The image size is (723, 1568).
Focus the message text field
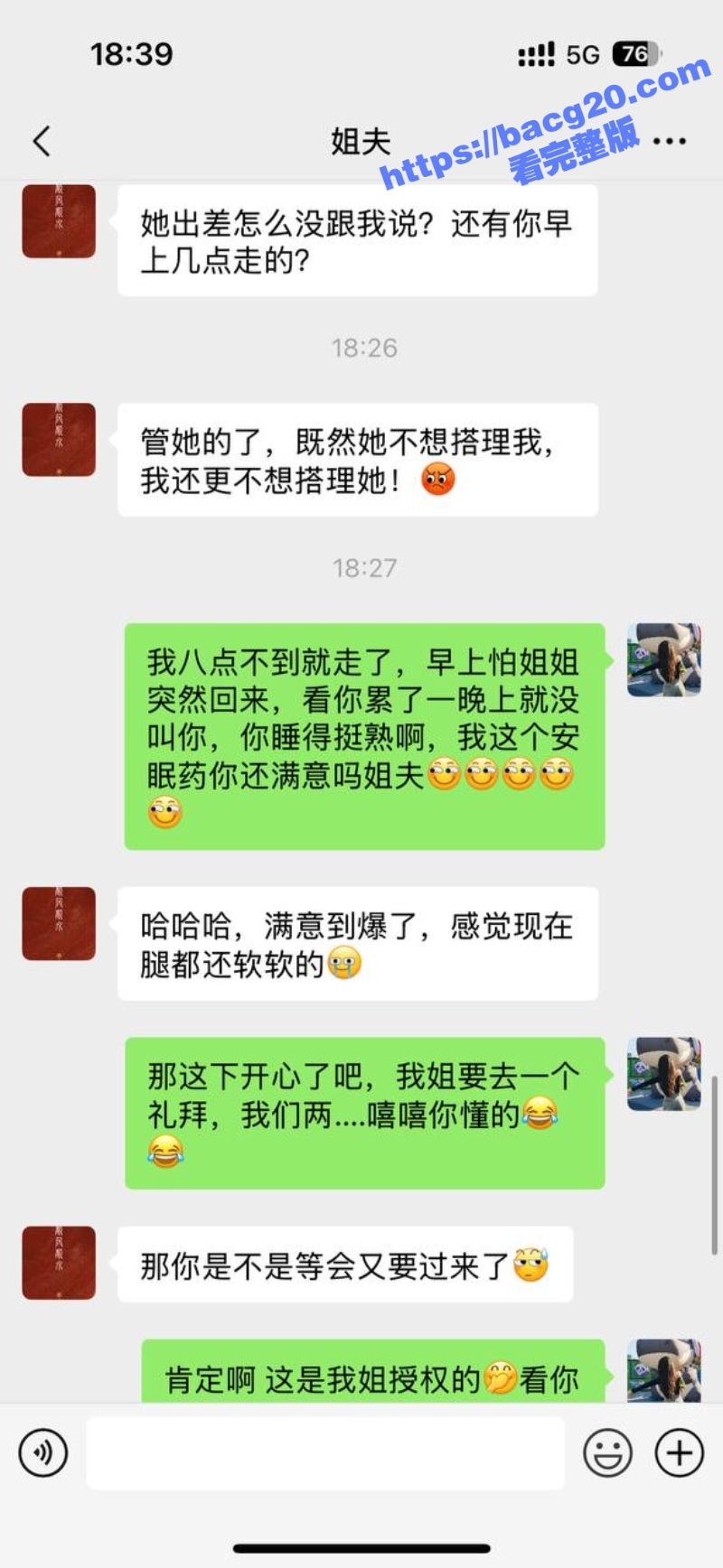325,1453
